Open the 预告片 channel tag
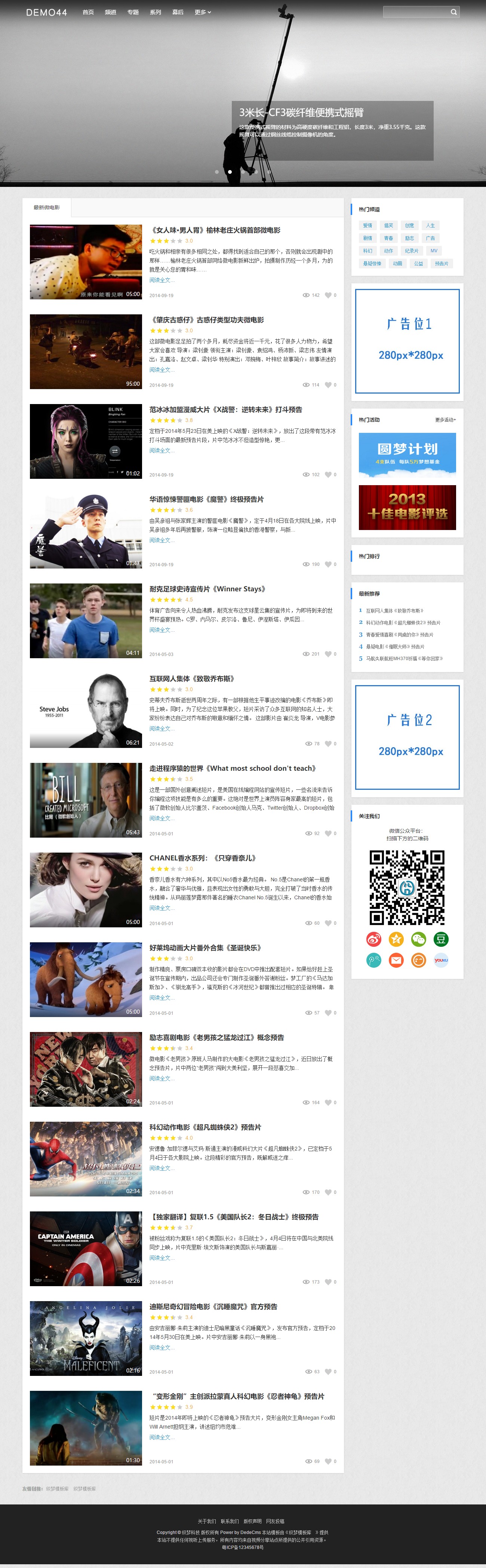The height and width of the screenshot is (1568, 486). point(441,264)
